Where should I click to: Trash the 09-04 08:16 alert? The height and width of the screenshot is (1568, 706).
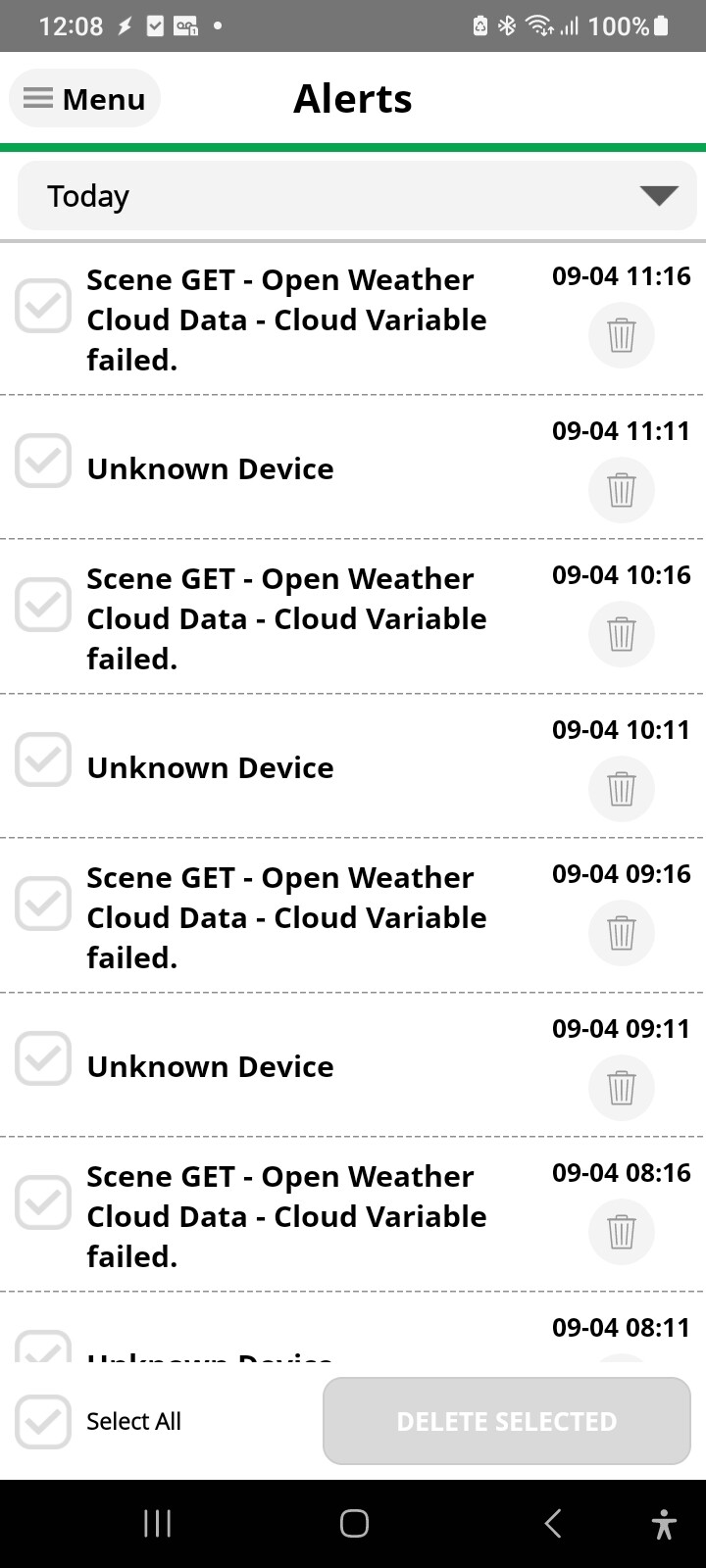click(x=622, y=1232)
